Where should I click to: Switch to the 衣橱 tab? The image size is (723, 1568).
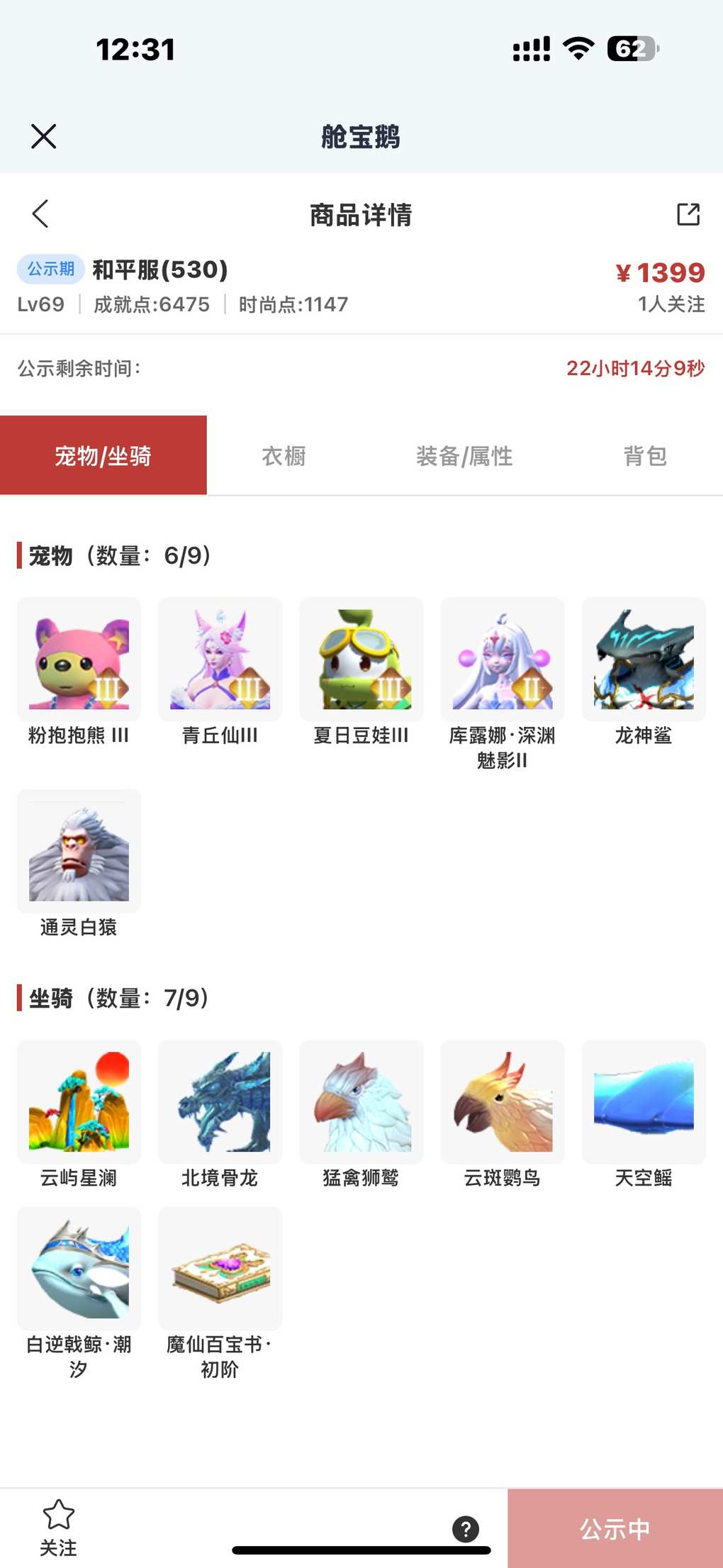tap(284, 456)
